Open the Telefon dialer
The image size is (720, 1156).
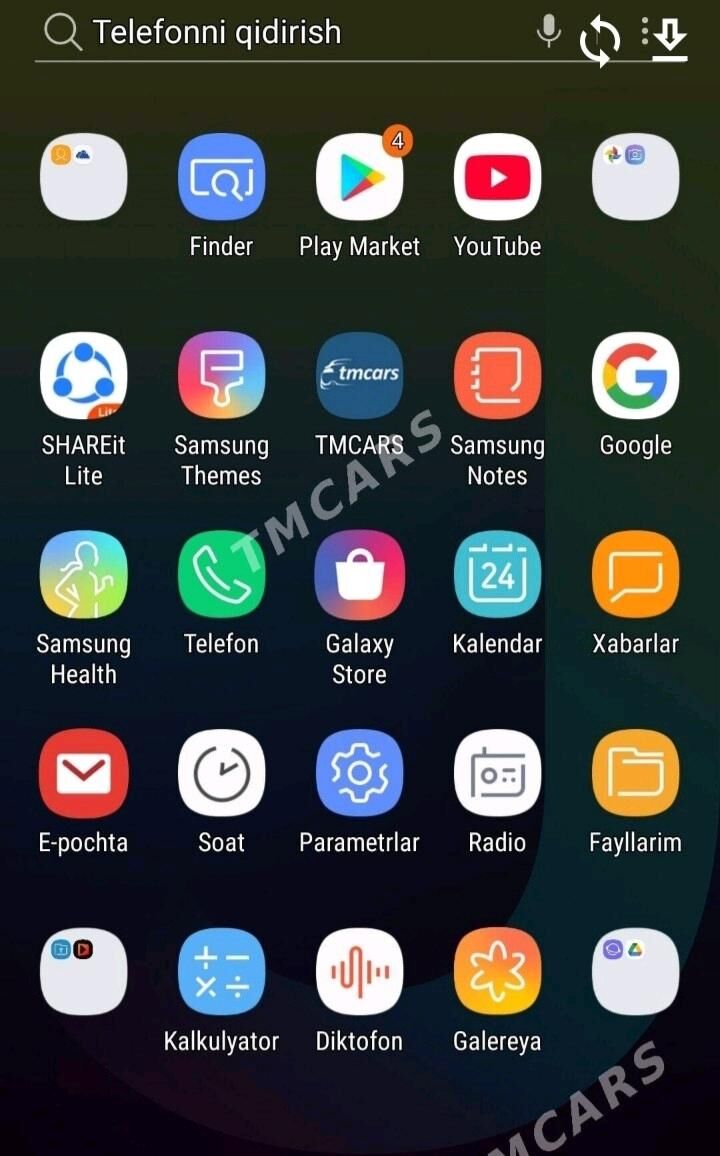coord(221,575)
